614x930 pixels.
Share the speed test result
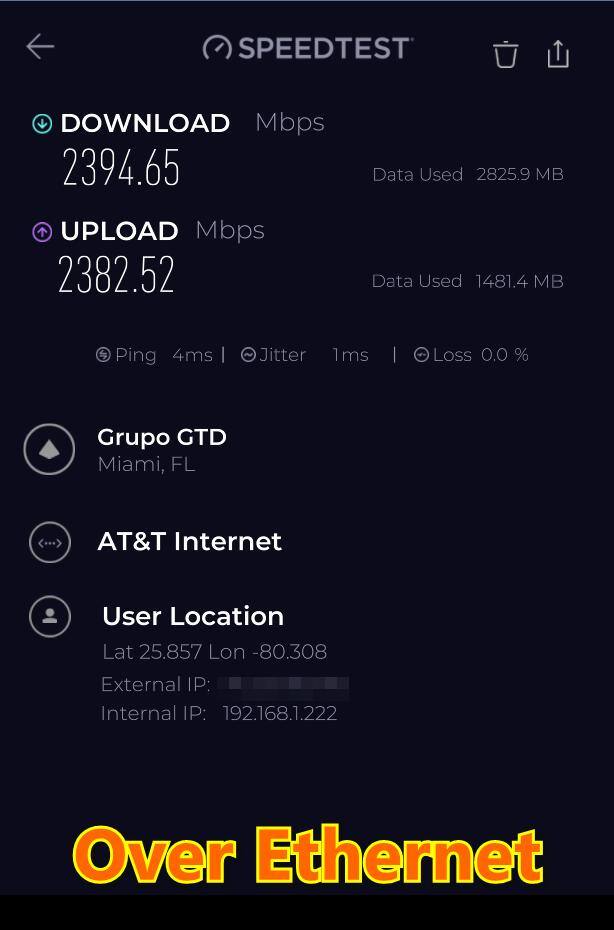tap(558, 54)
